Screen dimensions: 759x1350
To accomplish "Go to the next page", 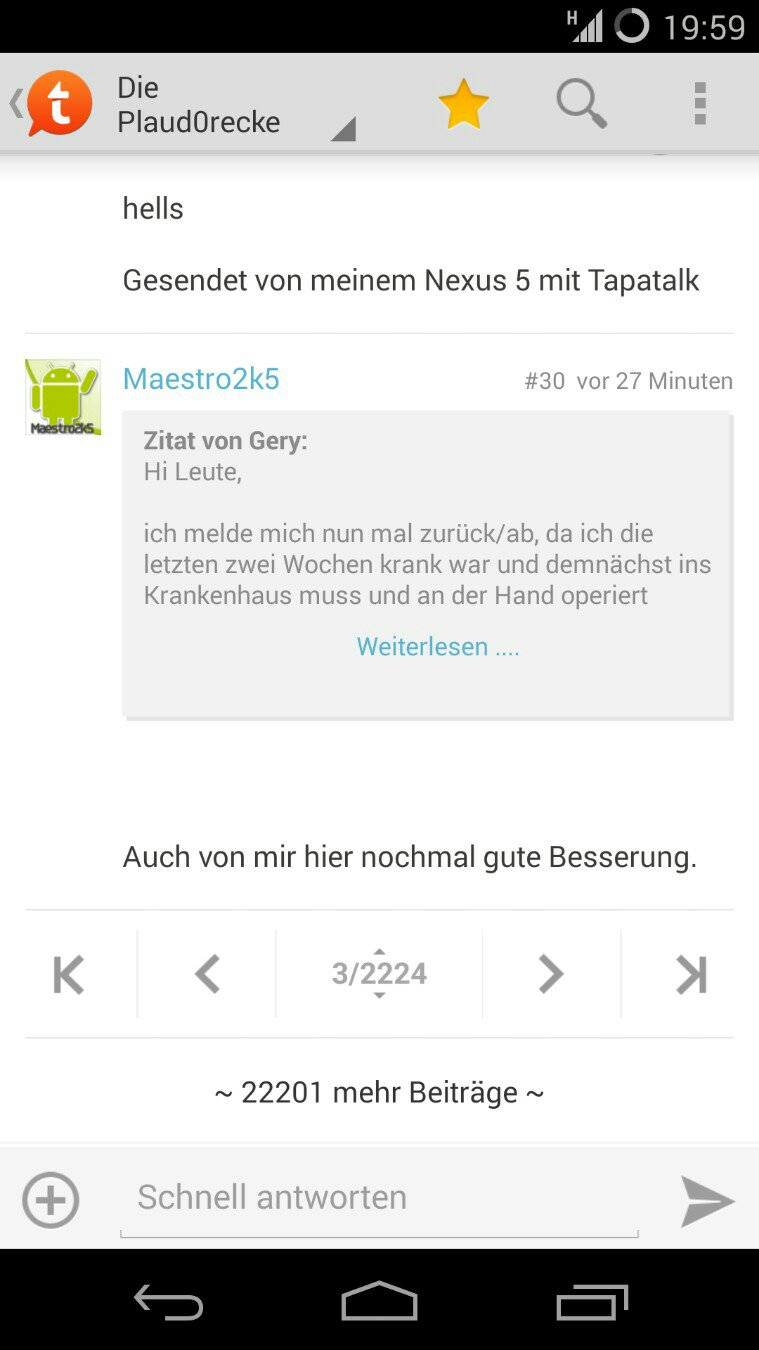I will point(550,974).
